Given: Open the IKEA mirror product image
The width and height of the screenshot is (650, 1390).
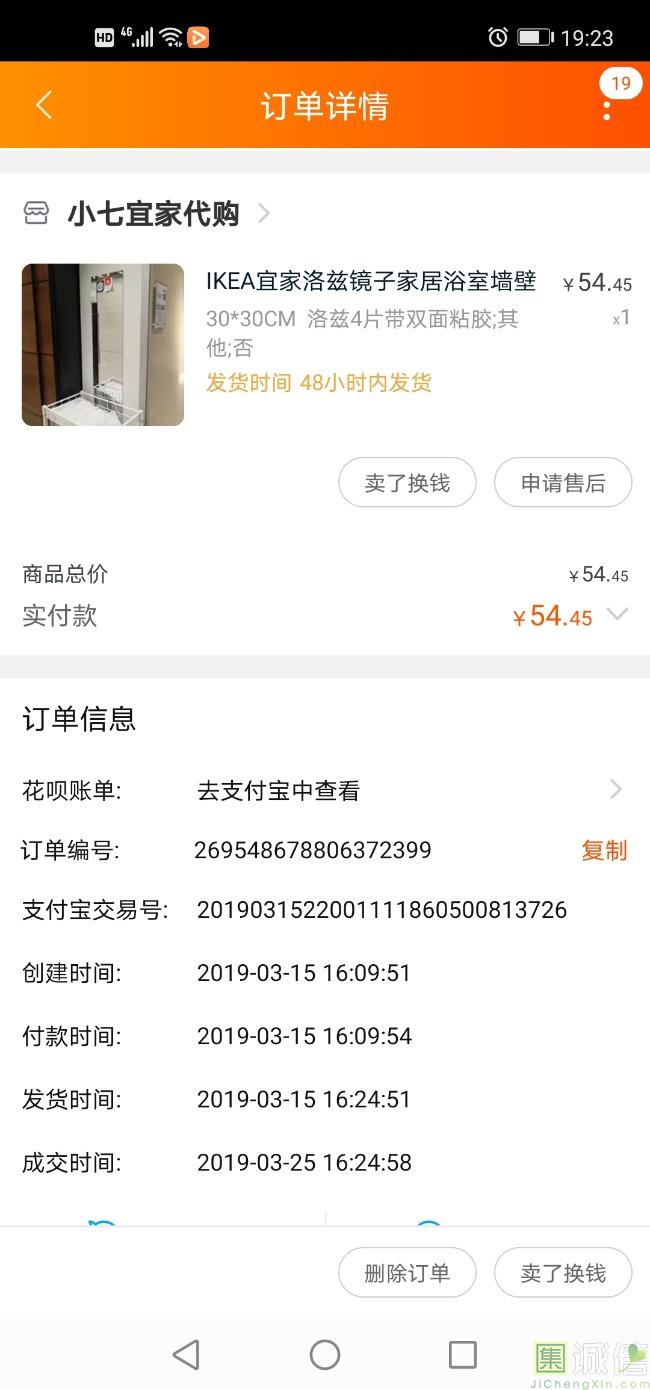Looking at the screenshot, I should (x=103, y=345).
